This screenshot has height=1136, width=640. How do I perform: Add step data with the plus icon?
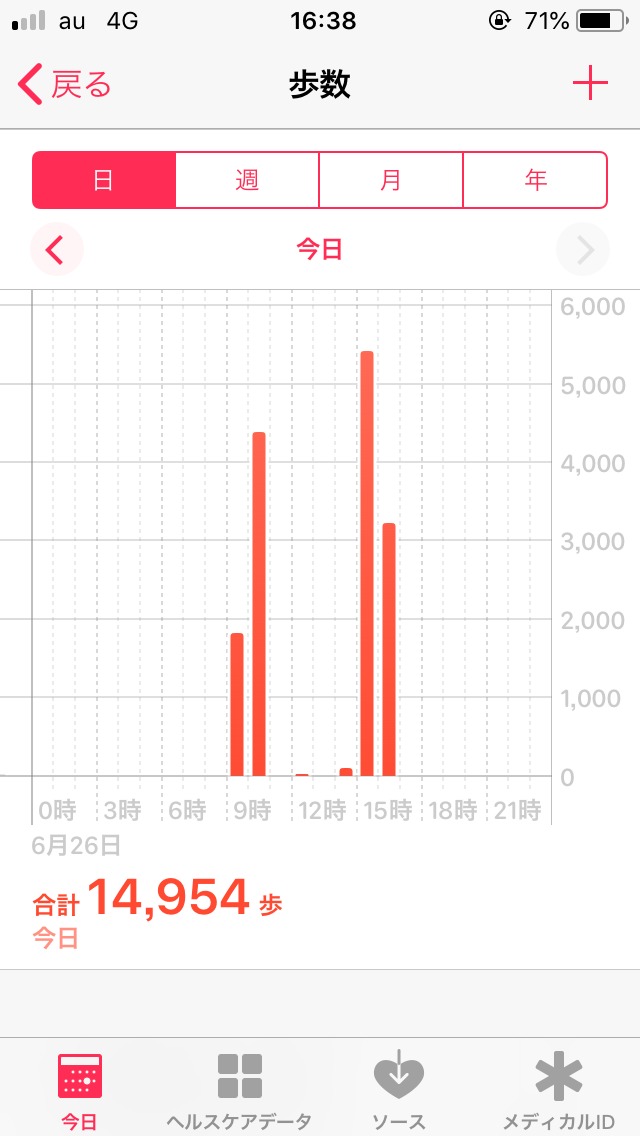(x=590, y=85)
